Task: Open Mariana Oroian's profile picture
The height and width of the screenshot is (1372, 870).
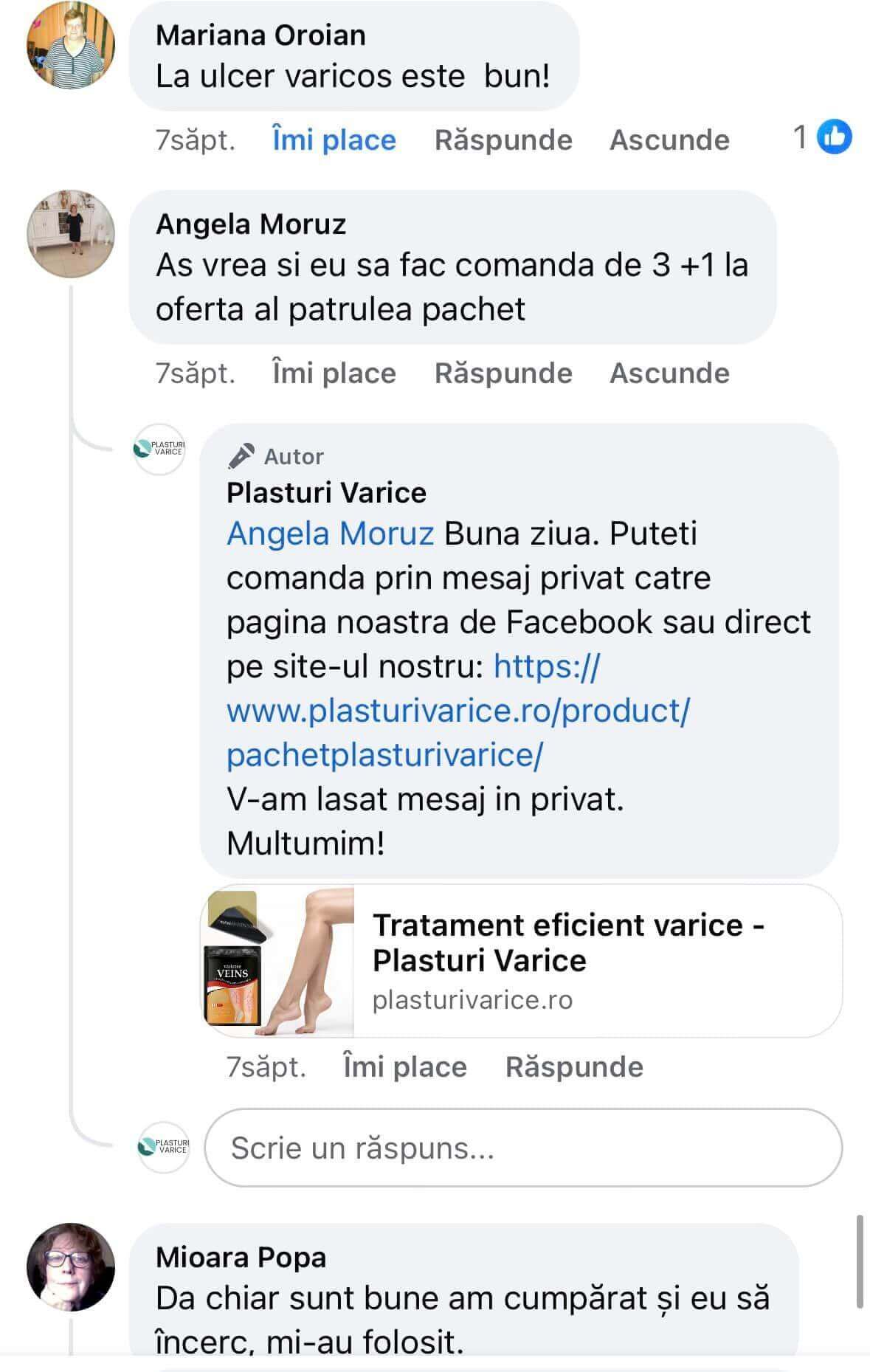Action: click(x=71, y=44)
